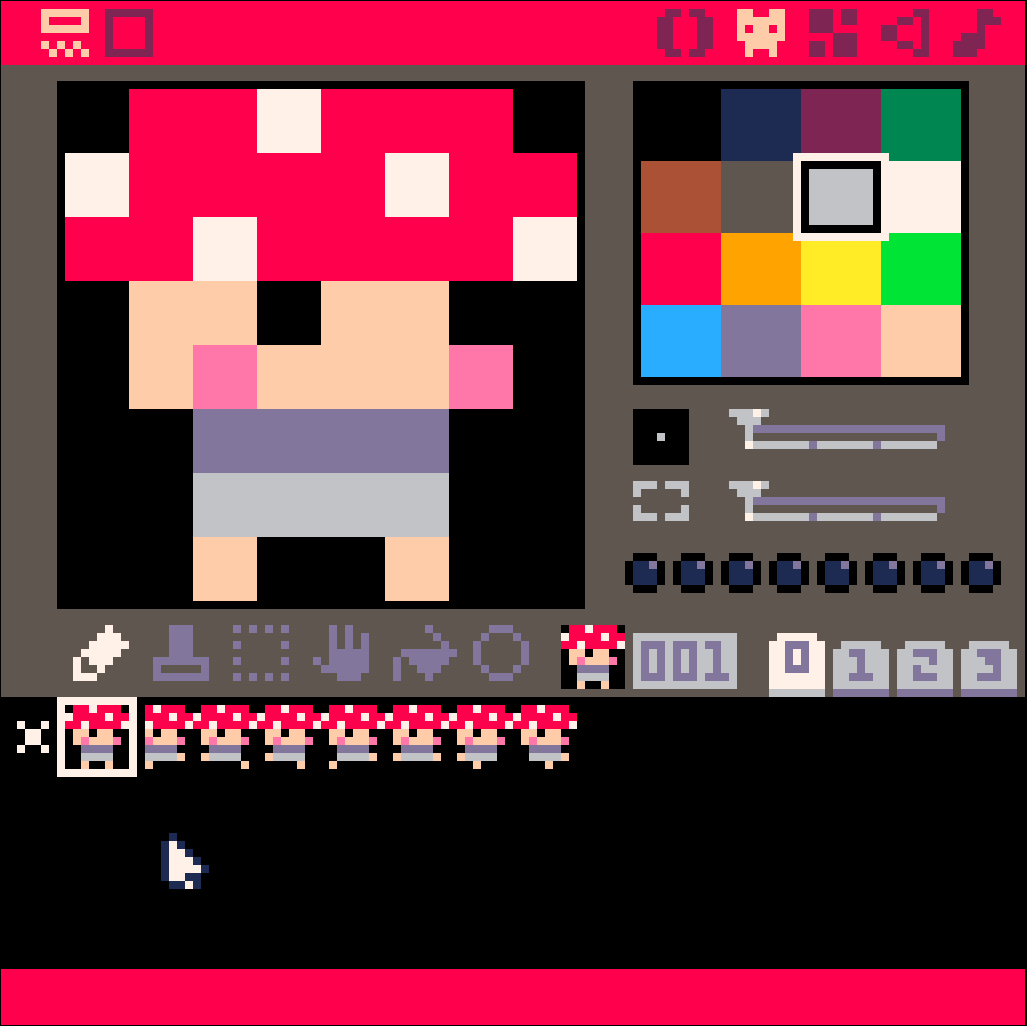Select the last mushroom sprite frame
This screenshot has height=1026, width=1027.
point(547,735)
